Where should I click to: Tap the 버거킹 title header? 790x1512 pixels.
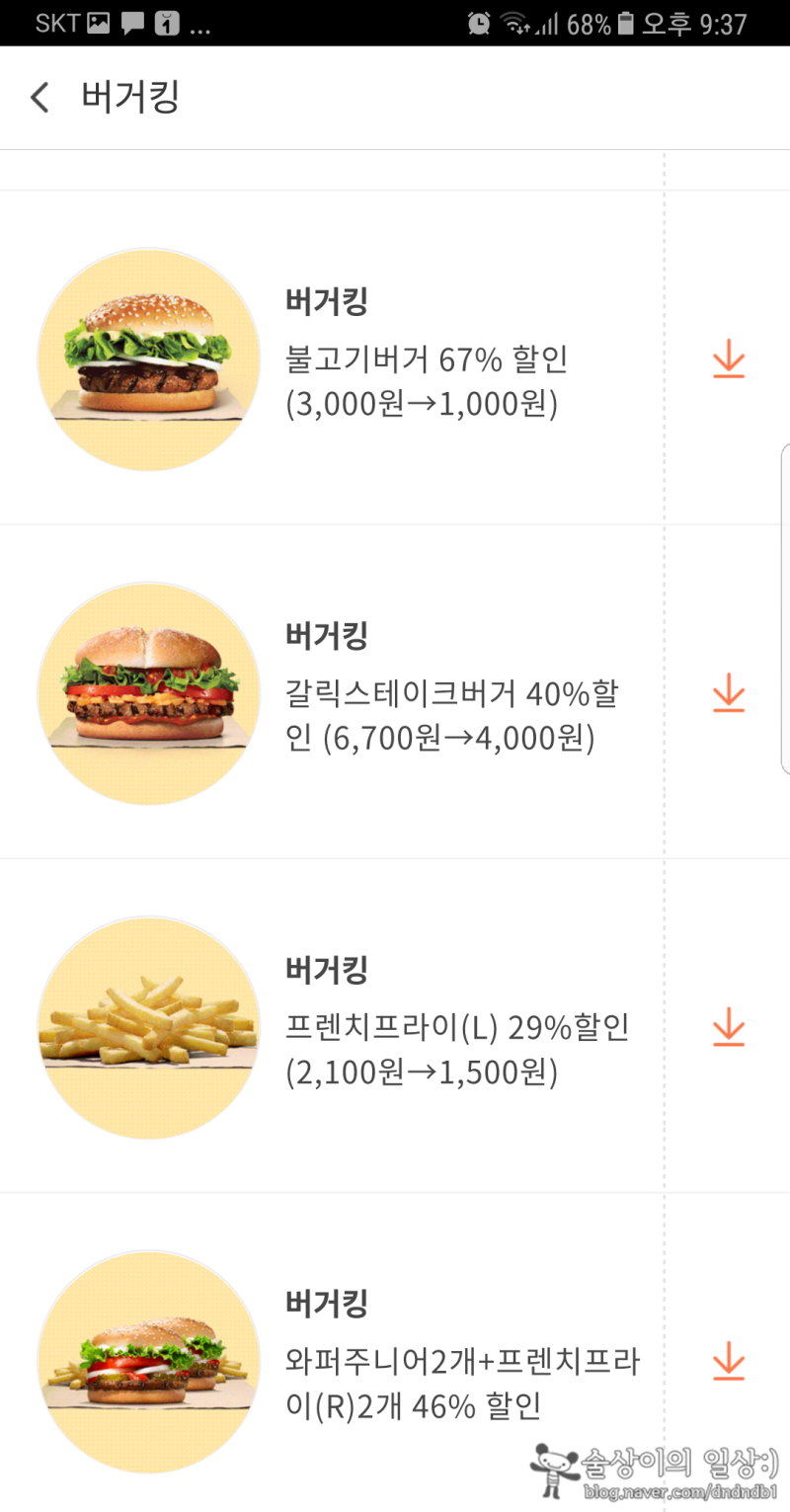click(130, 98)
